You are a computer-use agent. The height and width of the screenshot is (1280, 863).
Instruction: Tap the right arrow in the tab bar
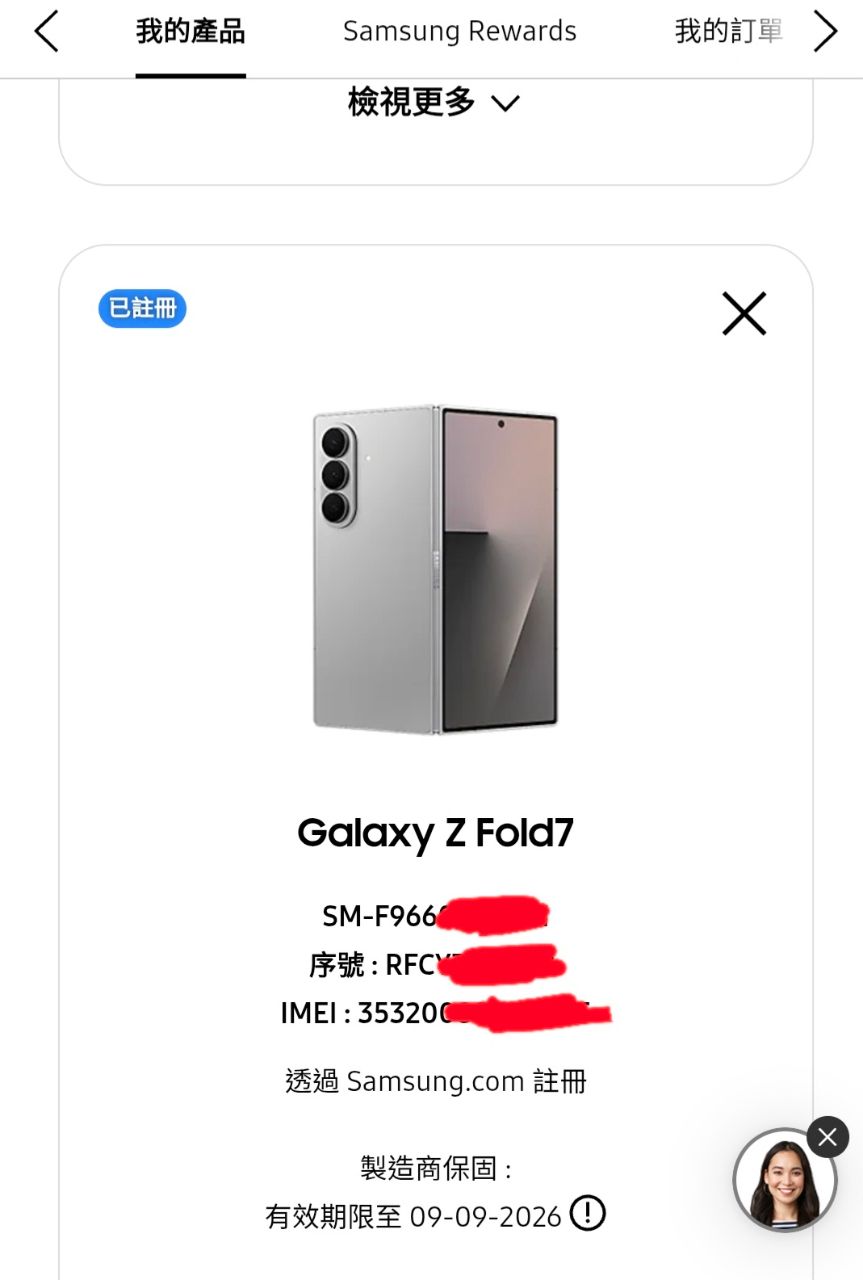825,32
